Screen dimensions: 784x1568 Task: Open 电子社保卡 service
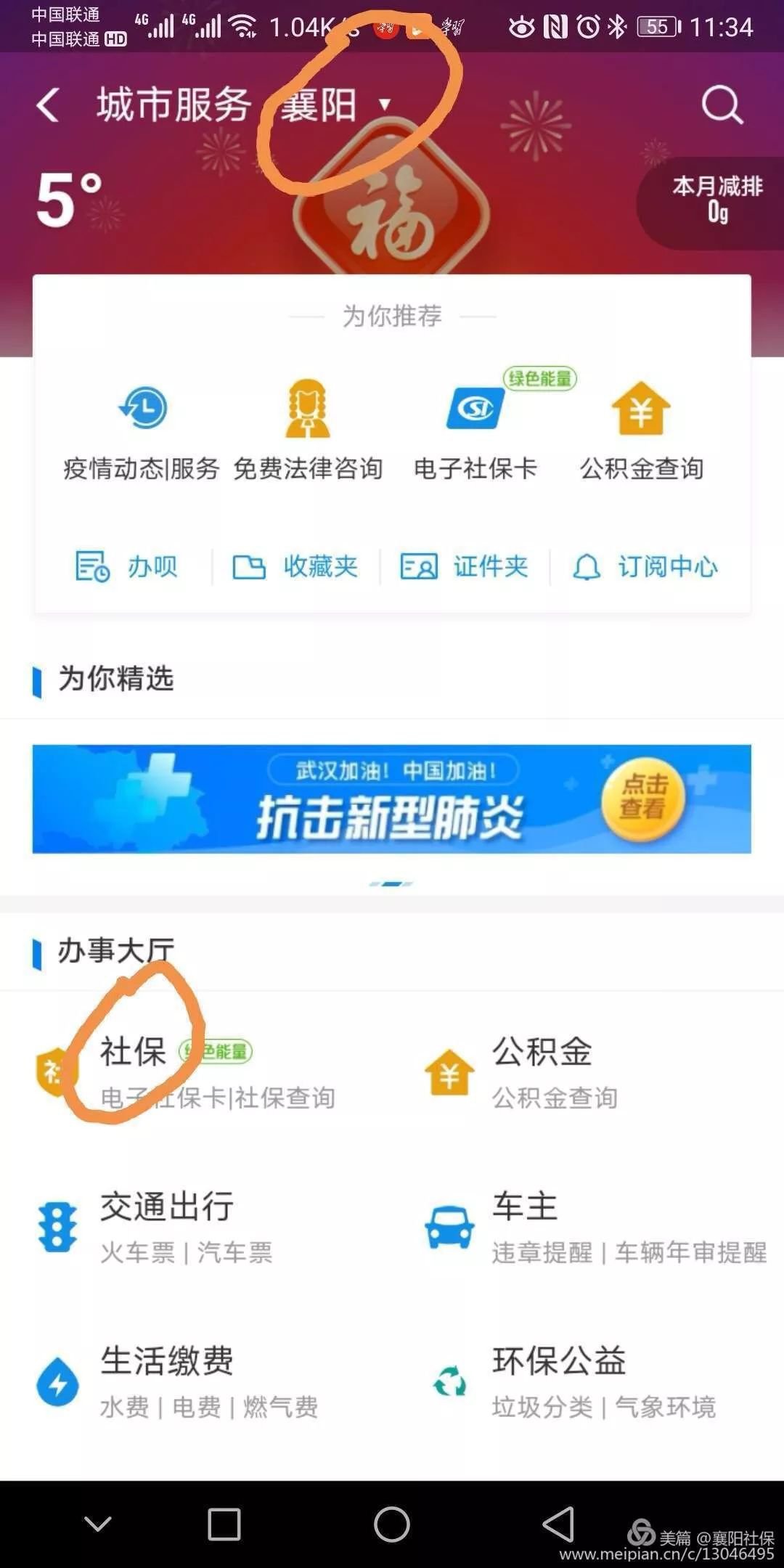475,430
